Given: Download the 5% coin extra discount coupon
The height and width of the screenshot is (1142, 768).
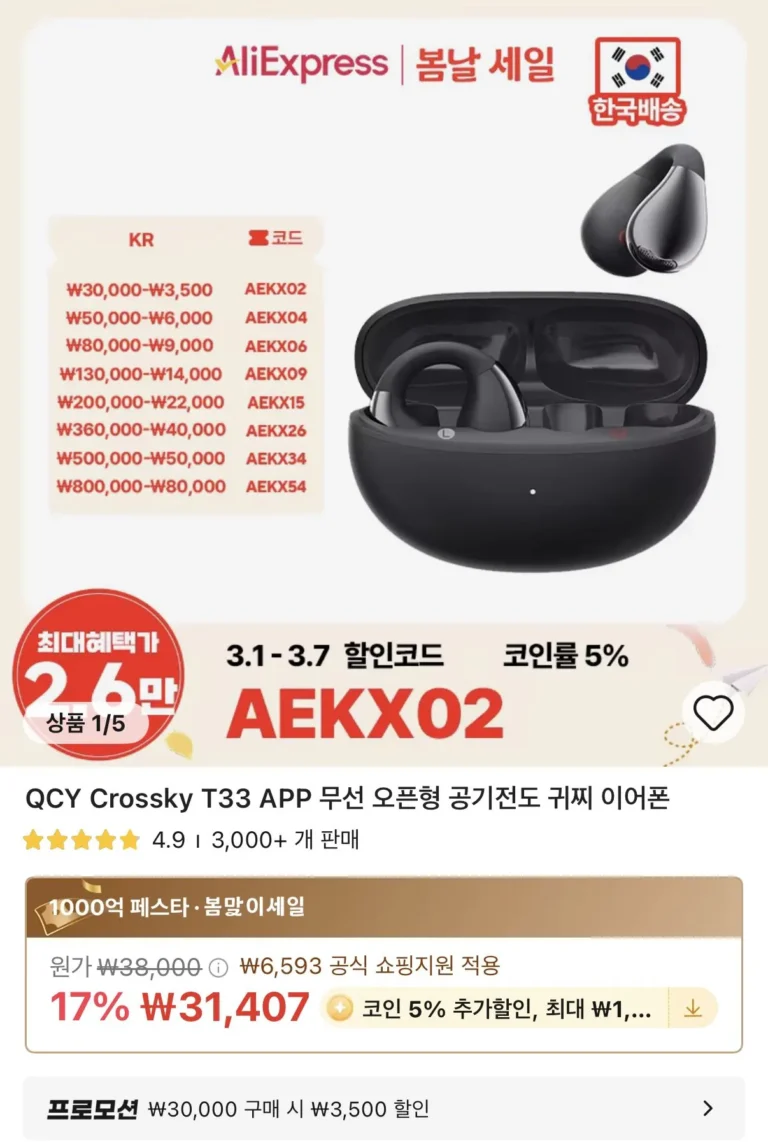Looking at the screenshot, I should (692, 1009).
